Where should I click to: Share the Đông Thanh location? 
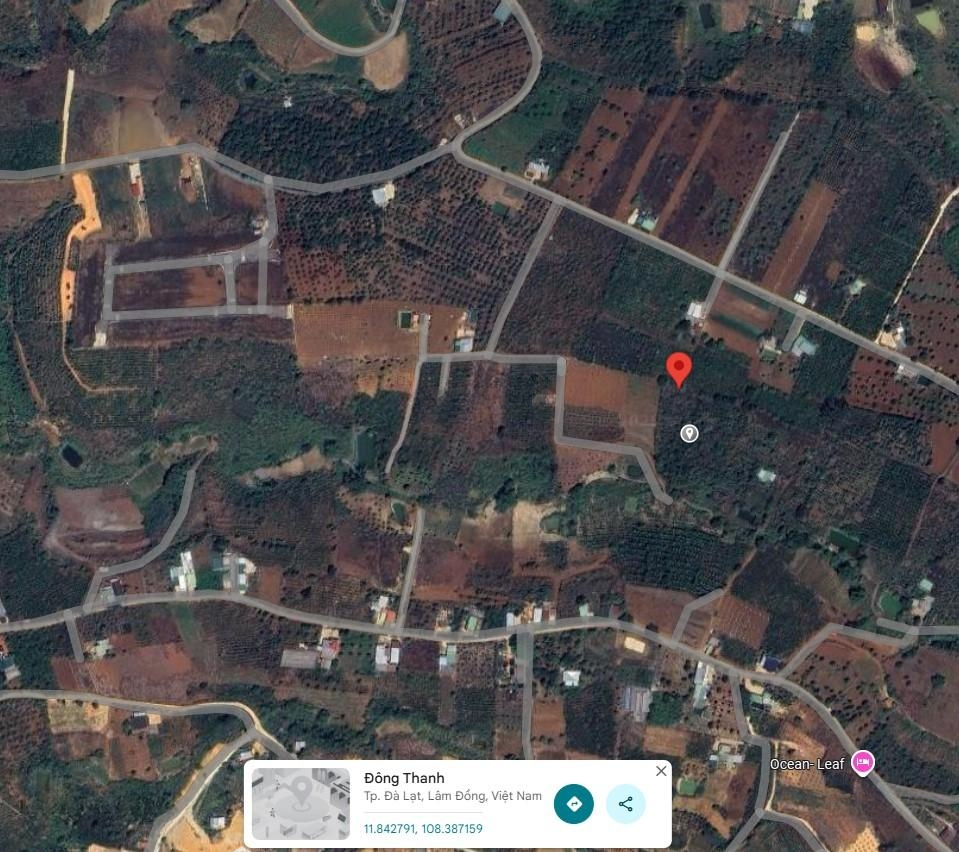626,804
